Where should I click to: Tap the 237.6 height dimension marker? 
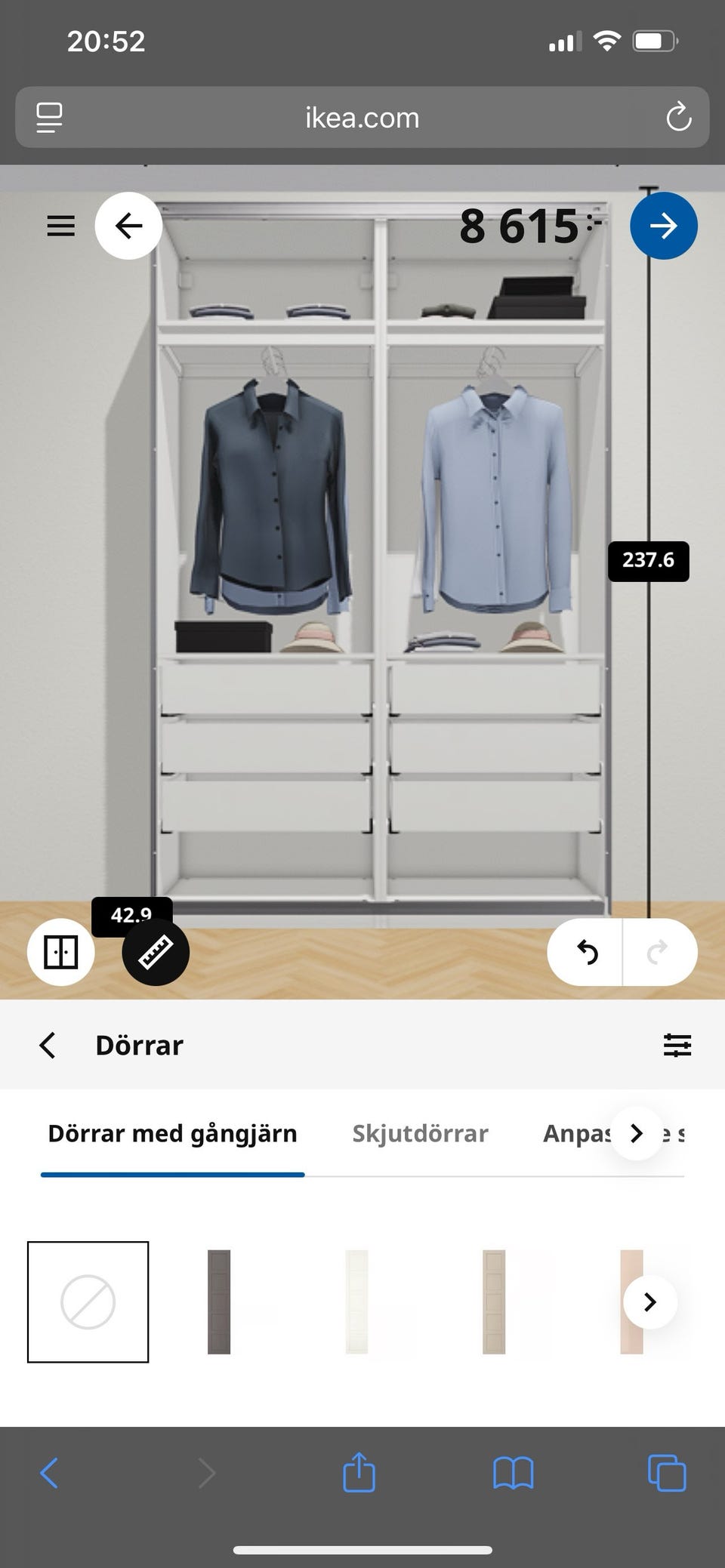pyautogui.click(x=648, y=560)
